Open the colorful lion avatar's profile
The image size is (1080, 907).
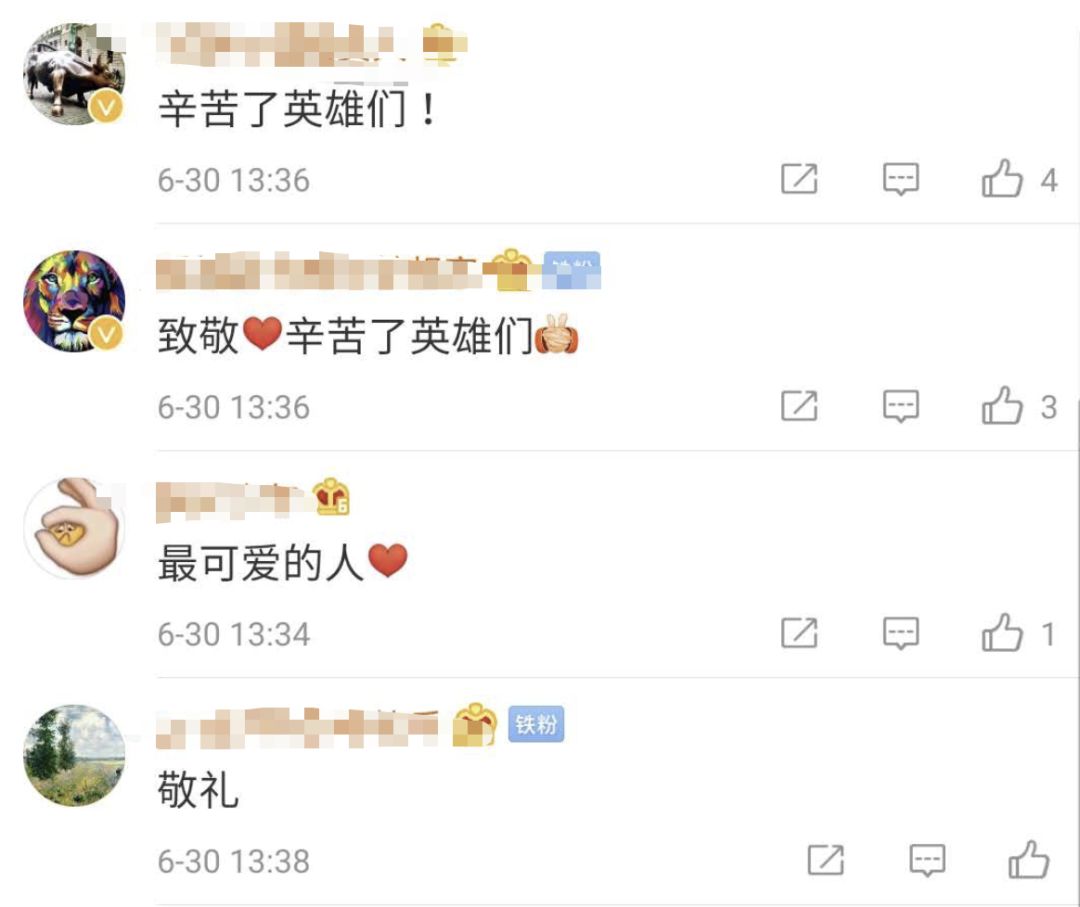pyautogui.click(x=74, y=301)
